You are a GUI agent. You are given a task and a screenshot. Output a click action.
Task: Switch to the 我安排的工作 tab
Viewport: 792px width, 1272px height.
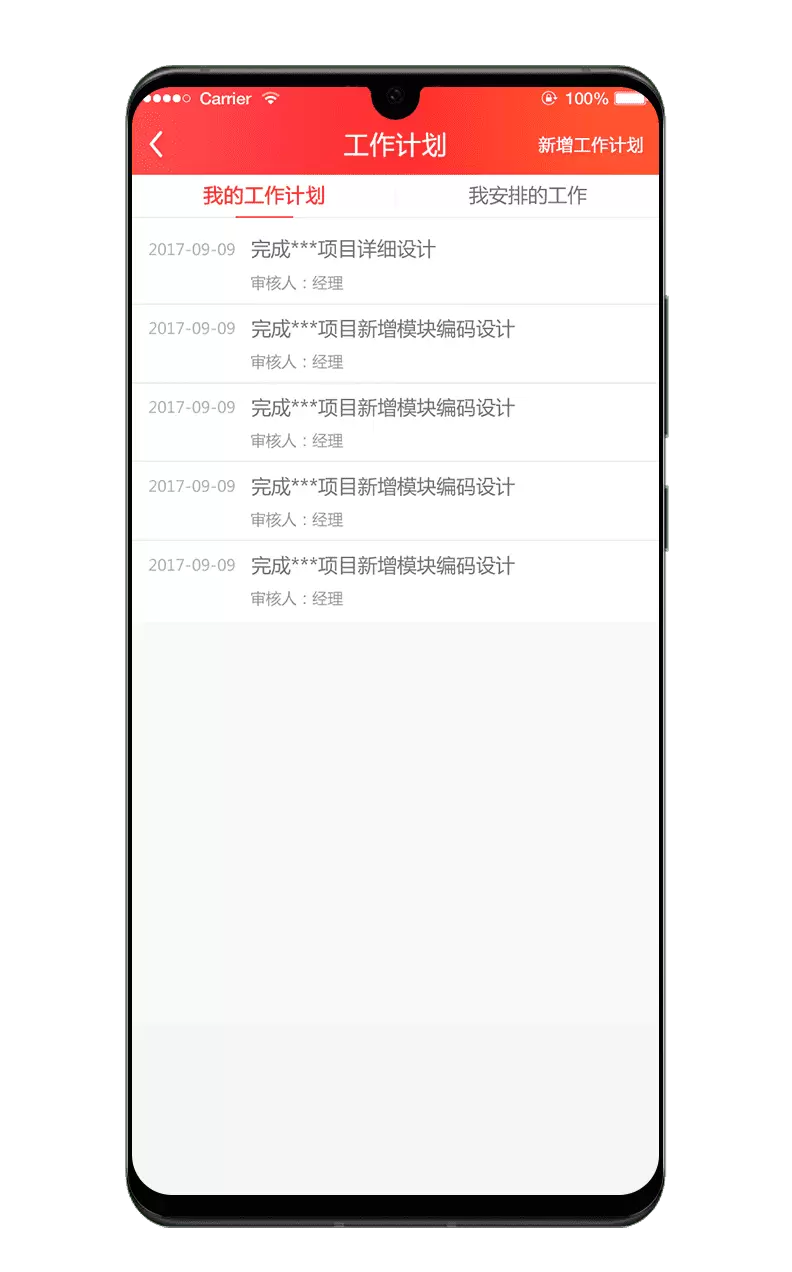pos(527,195)
